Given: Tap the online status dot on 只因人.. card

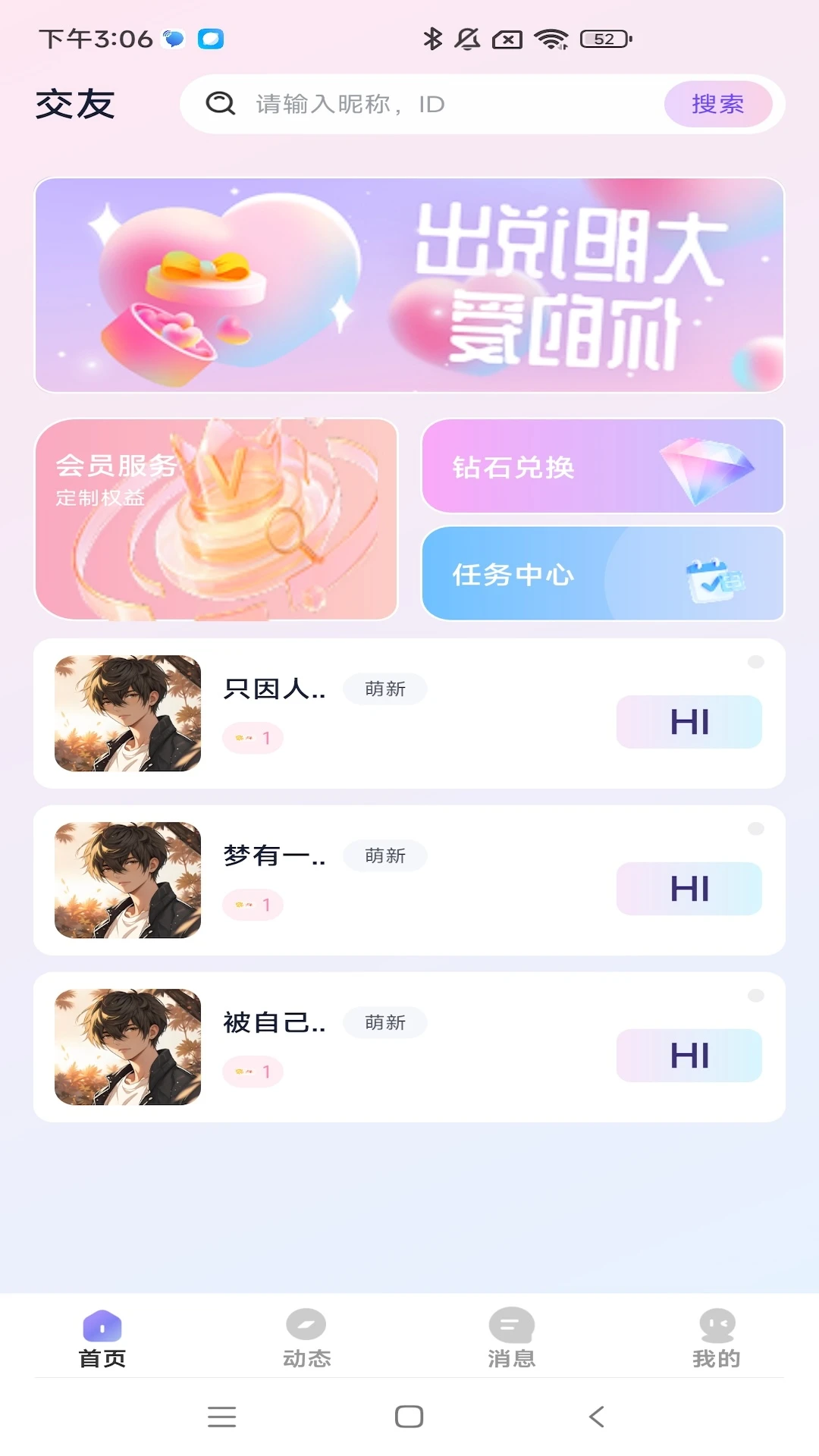Looking at the screenshot, I should click(755, 663).
